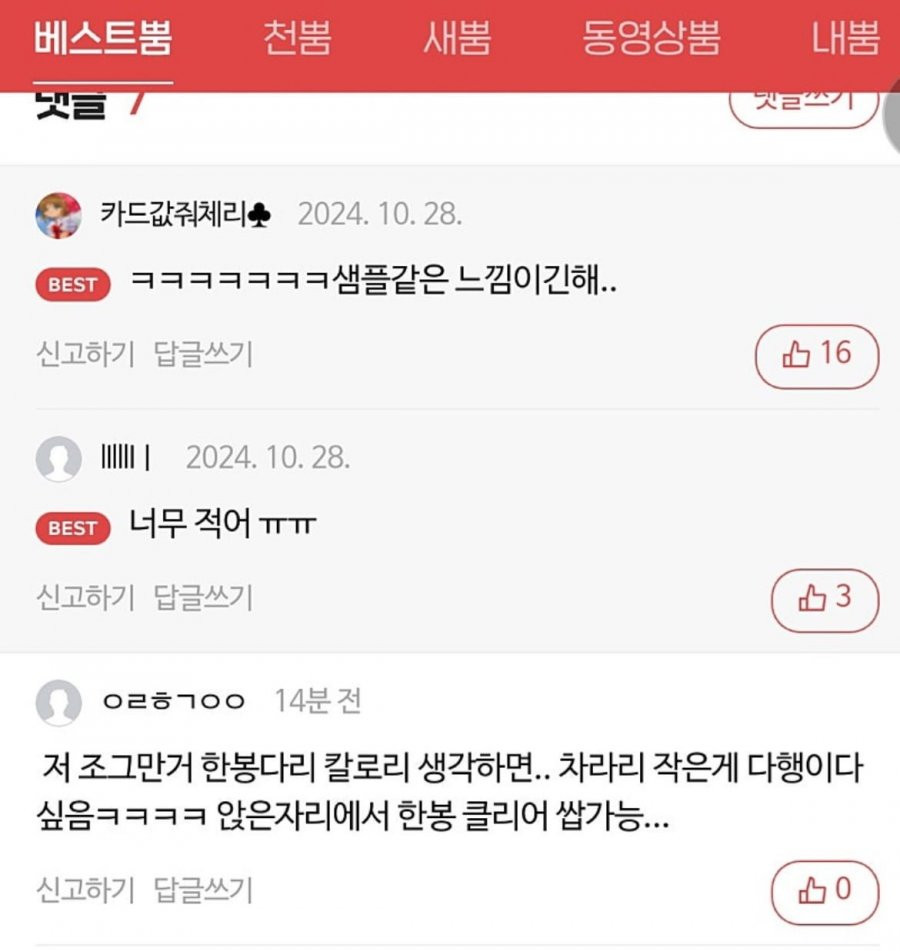Switch to the 천뿜 tab
Viewport: 900px width, 951px height.
[x=297, y=39]
